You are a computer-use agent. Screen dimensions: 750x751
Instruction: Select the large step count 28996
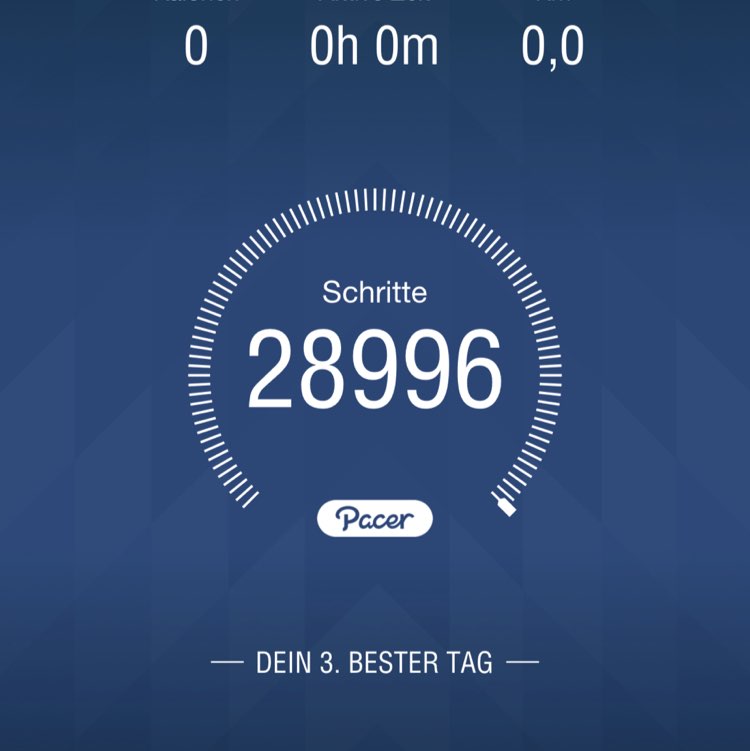pos(375,368)
